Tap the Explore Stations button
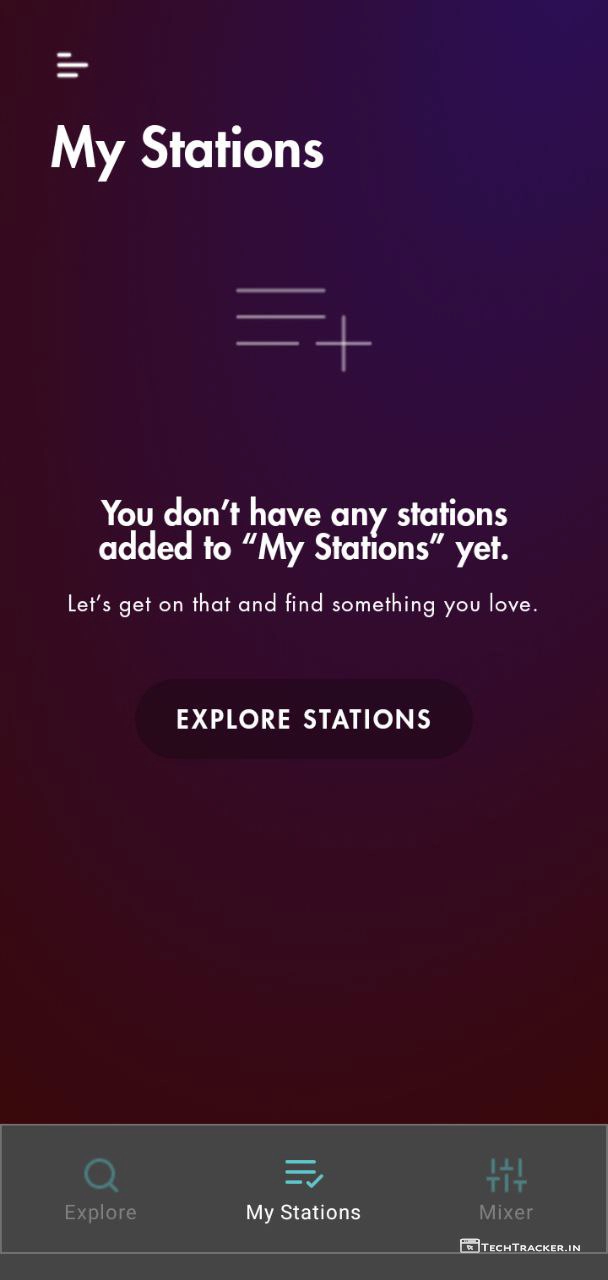608x1280 pixels. click(303, 719)
